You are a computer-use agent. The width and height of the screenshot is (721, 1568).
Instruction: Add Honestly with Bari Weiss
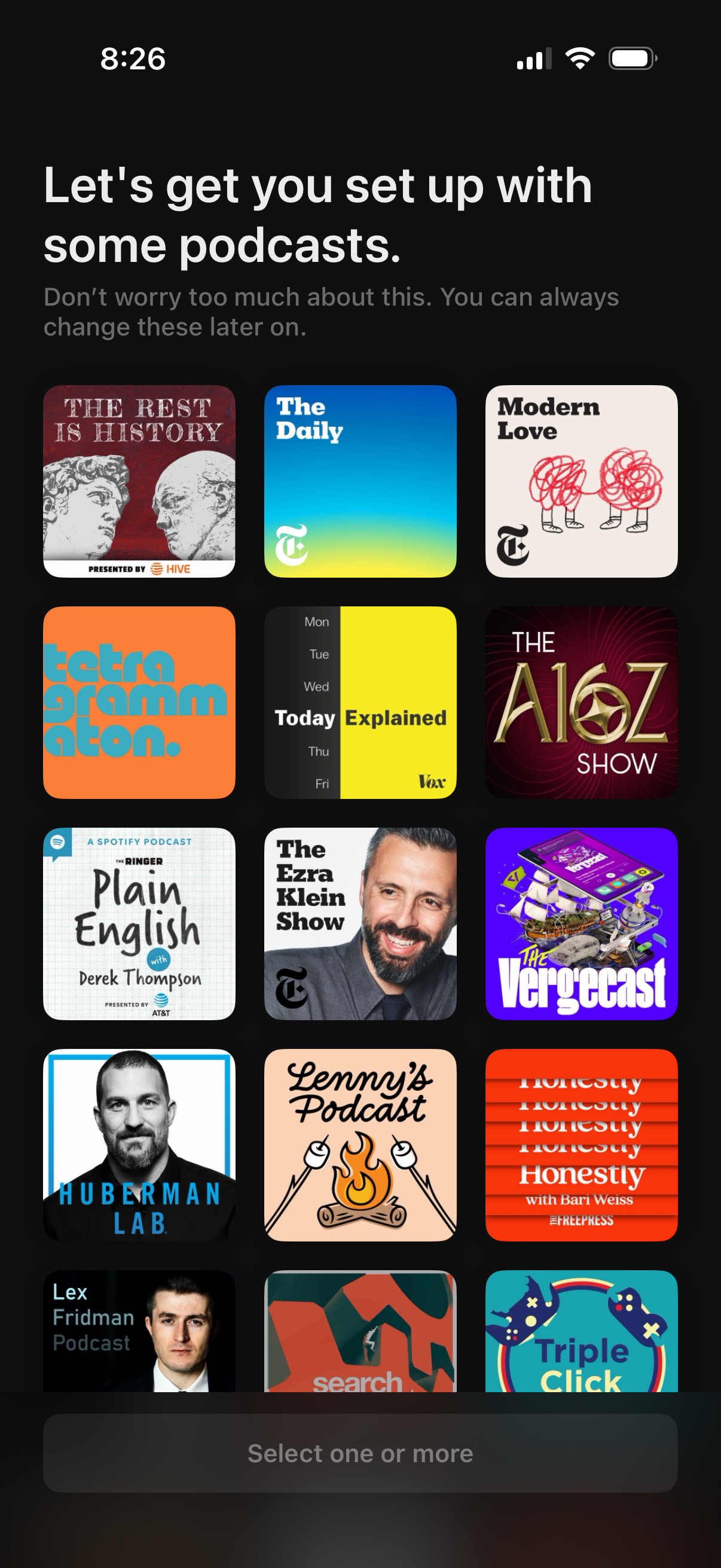coord(581,1145)
